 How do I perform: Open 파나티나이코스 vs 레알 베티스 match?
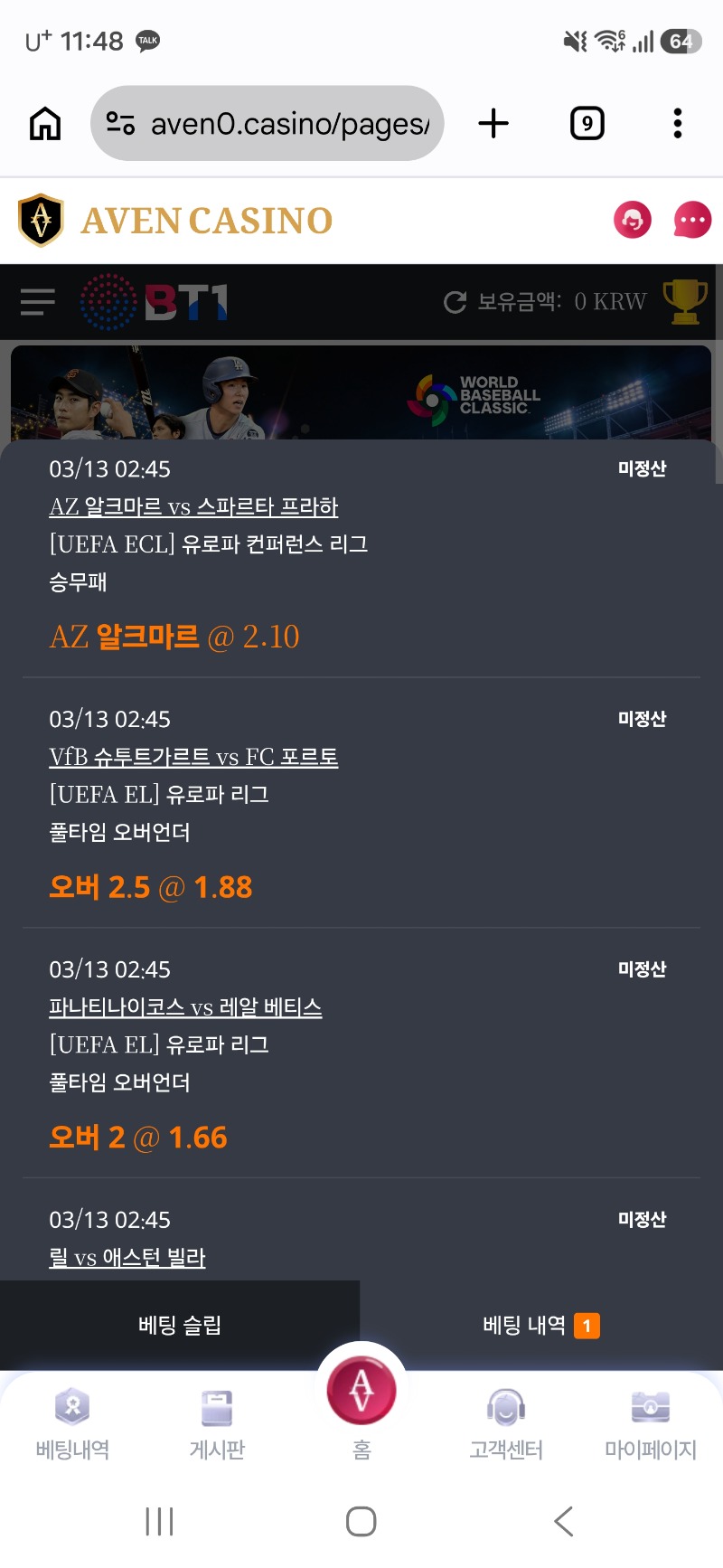click(x=185, y=1007)
